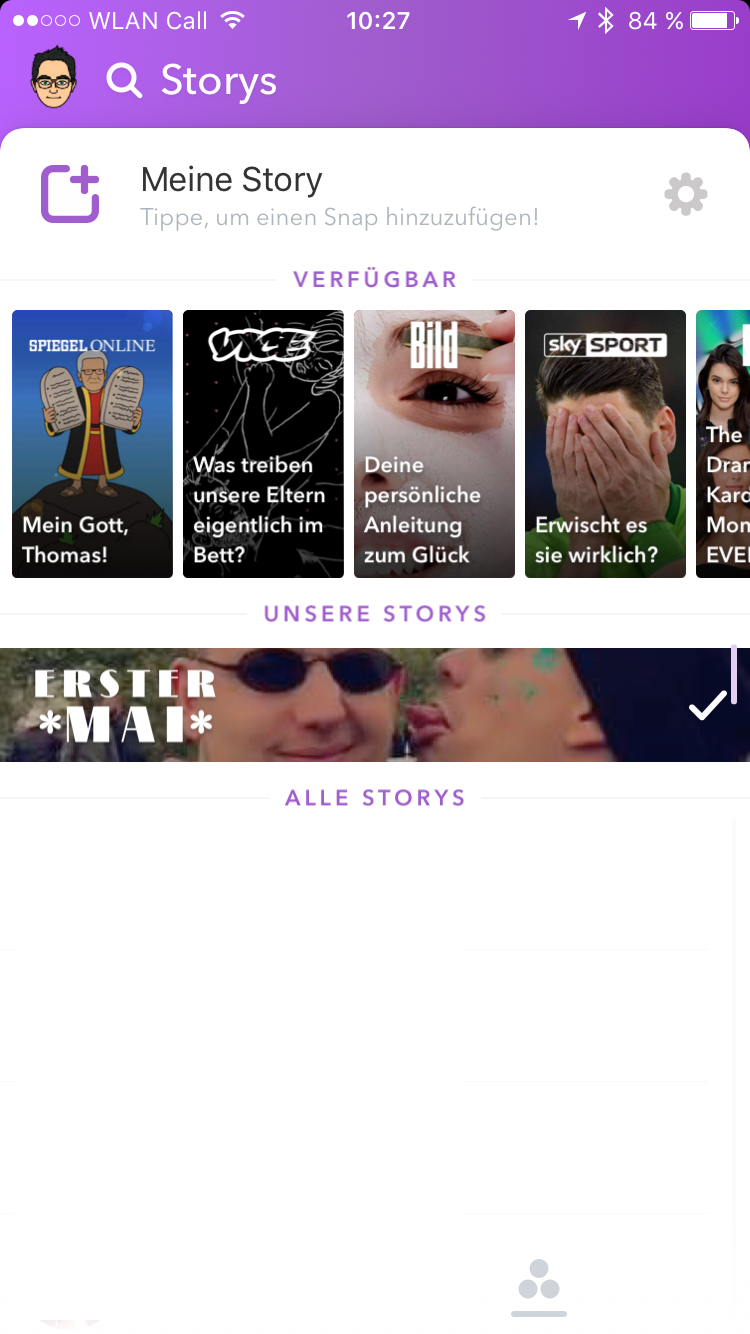
Task: Open the Vice story about Eltern
Action: point(263,444)
